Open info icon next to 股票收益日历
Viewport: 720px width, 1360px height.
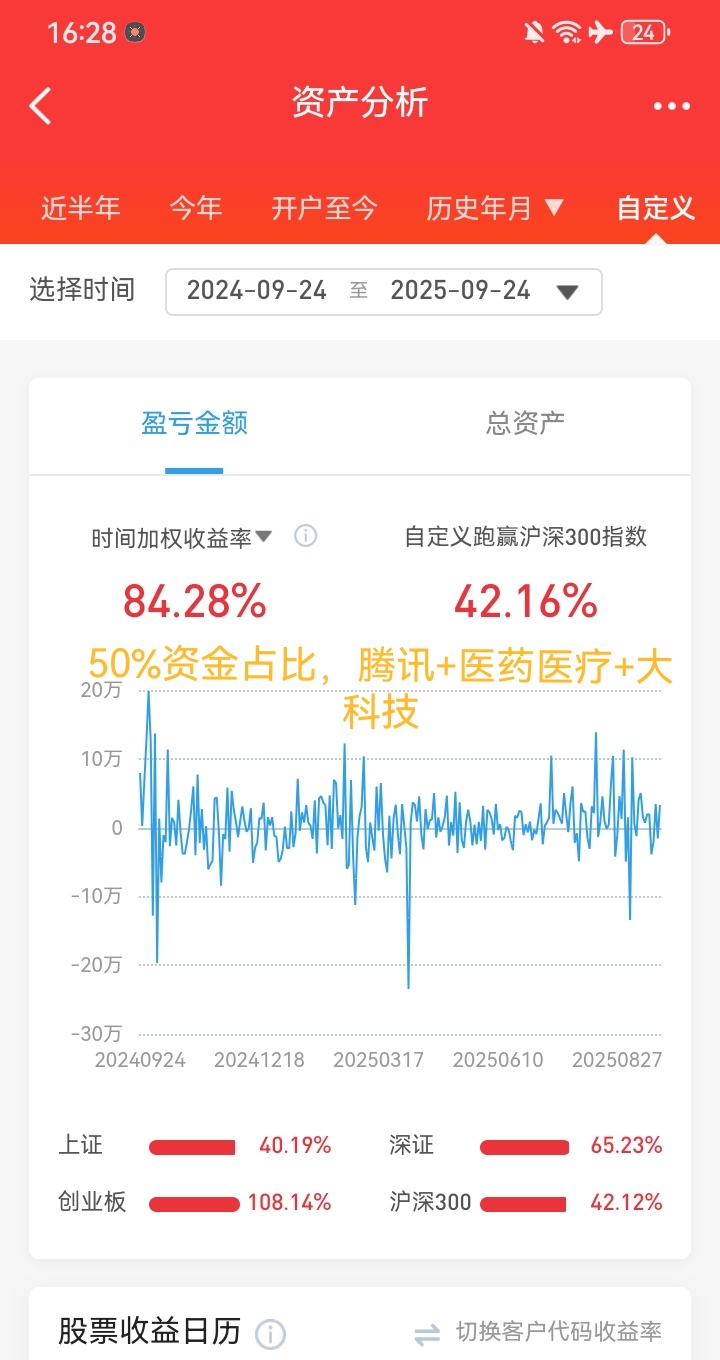[x=270, y=1333]
